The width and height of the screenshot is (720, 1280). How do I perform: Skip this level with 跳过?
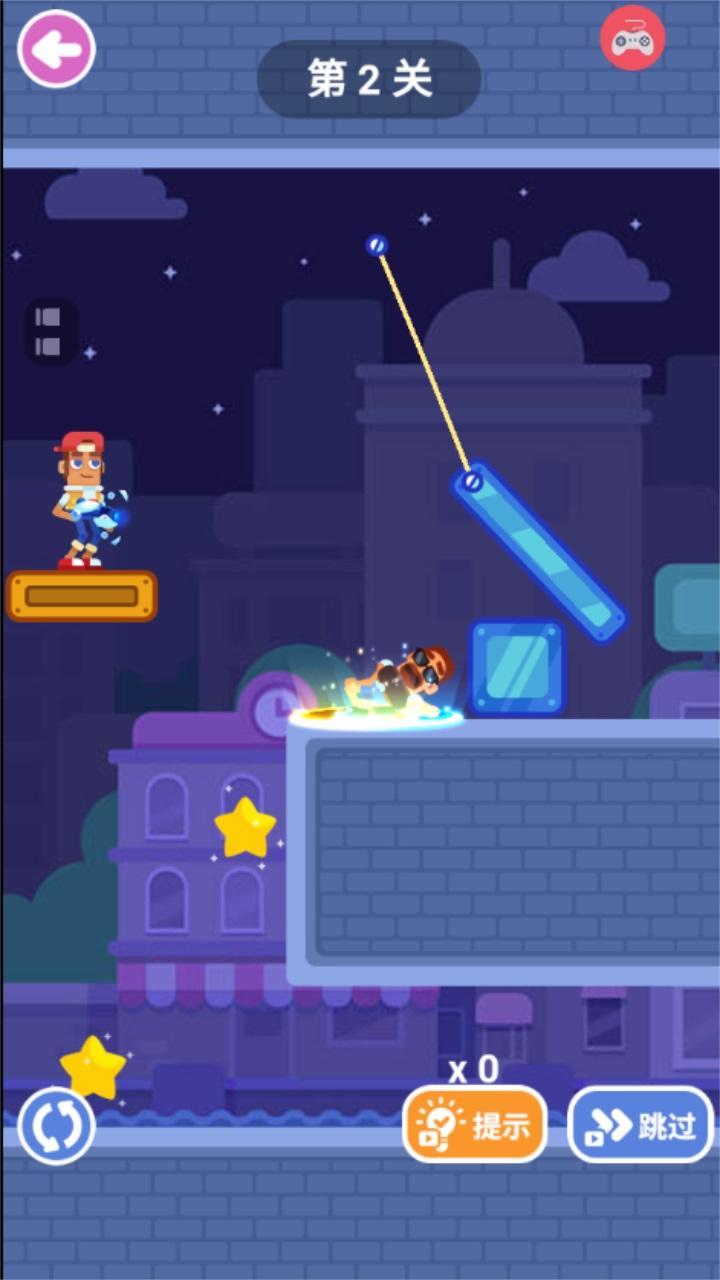pyautogui.click(x=640, y=1125)
